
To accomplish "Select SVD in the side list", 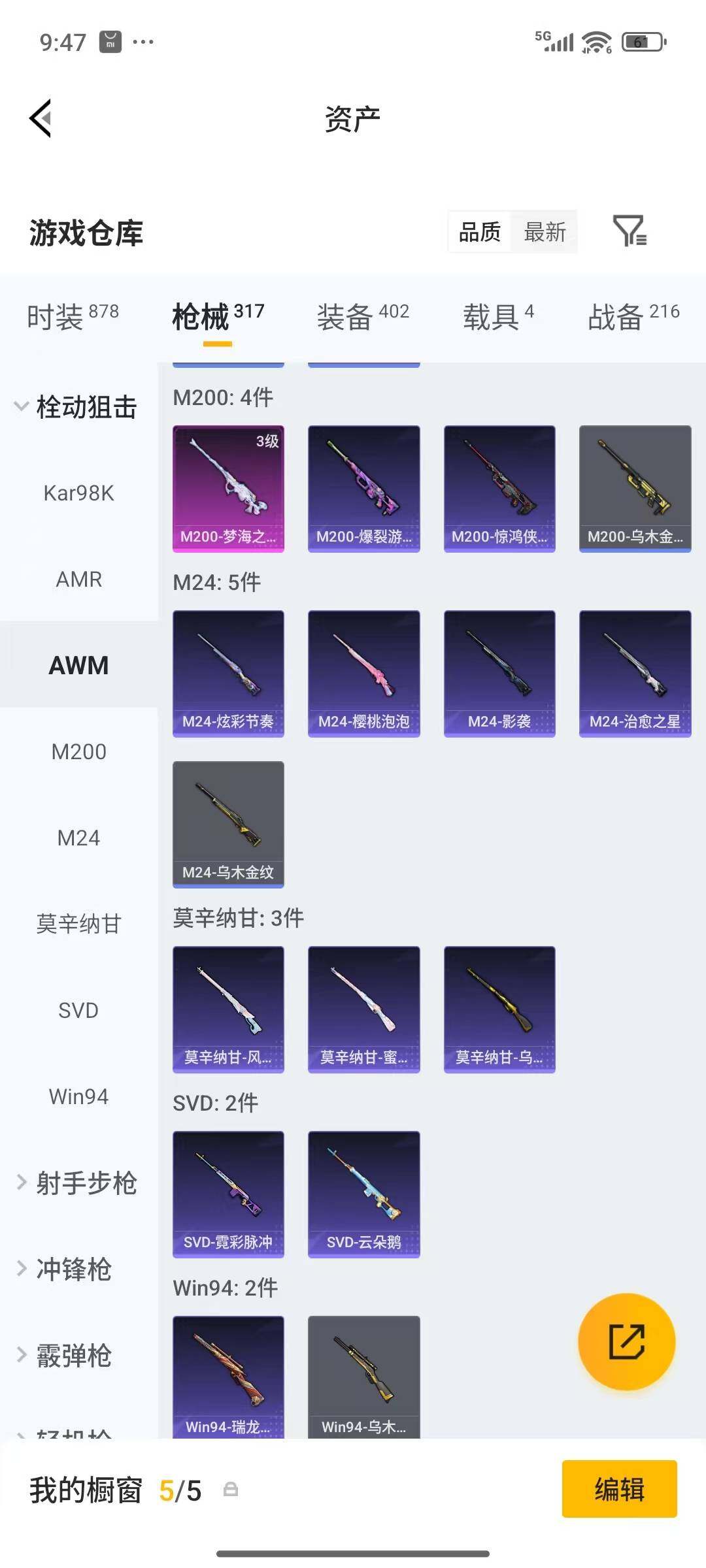I will [78, 1010].
